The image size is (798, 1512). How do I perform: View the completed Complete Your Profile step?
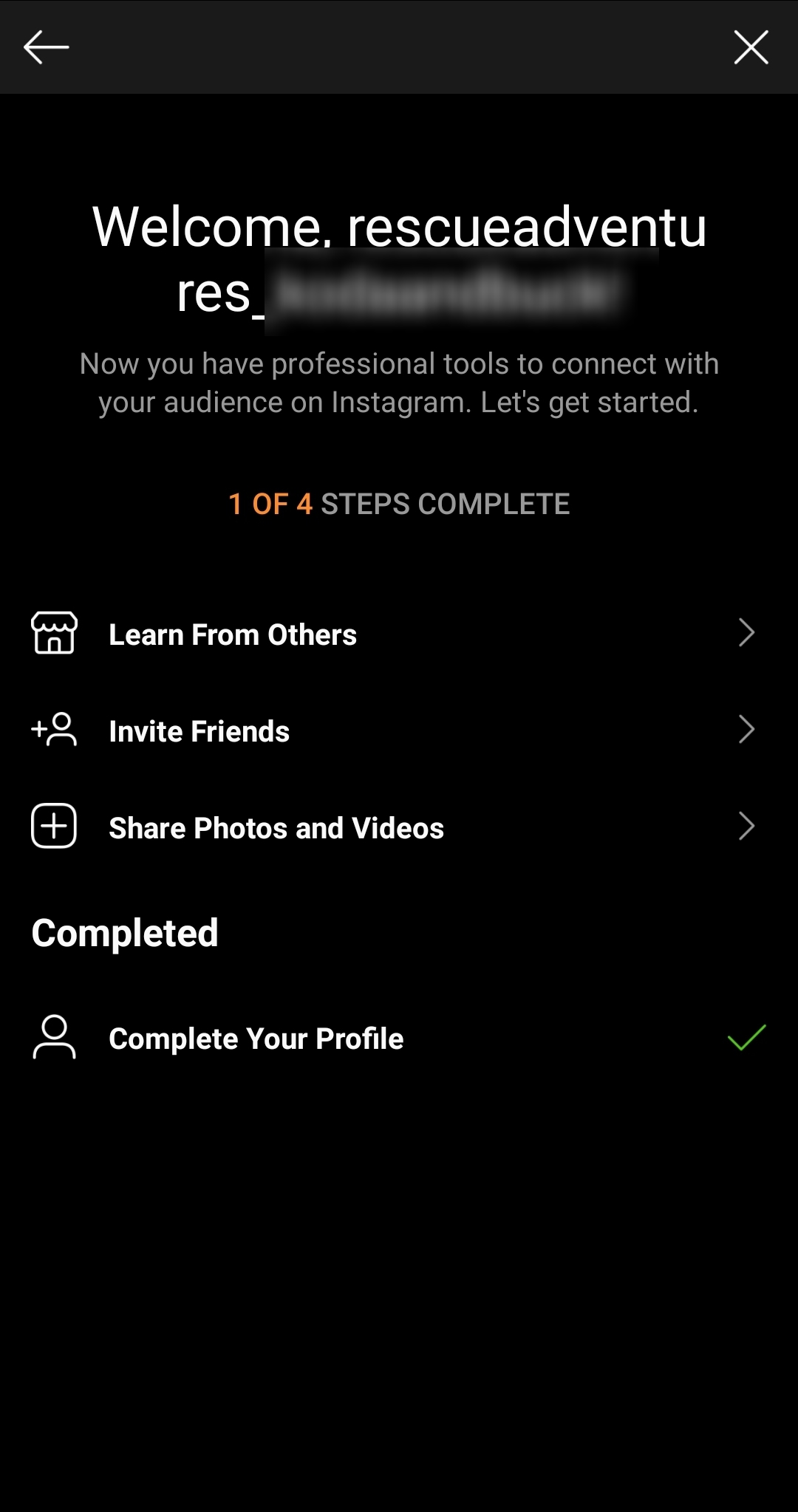coord(256,1039)
